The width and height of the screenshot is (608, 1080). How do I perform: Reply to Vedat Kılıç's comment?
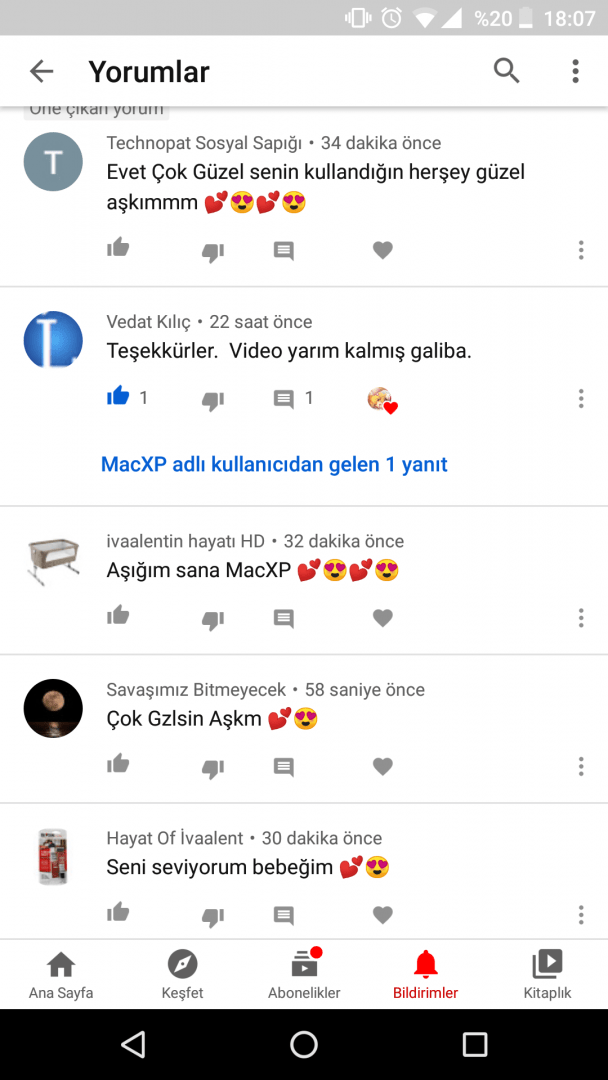click(284, 399)
